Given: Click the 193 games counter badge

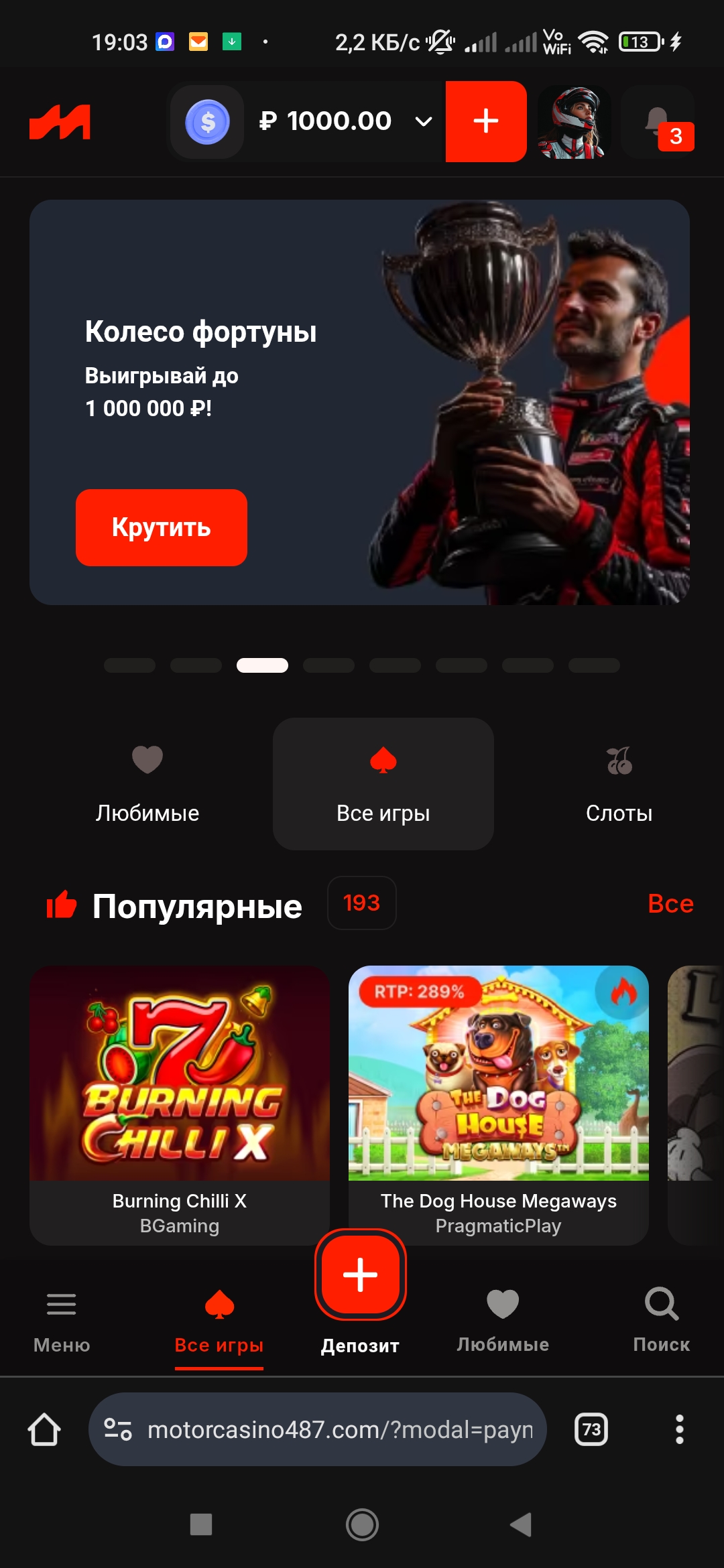Looking at the screenshot, I should tap(361, 903).
